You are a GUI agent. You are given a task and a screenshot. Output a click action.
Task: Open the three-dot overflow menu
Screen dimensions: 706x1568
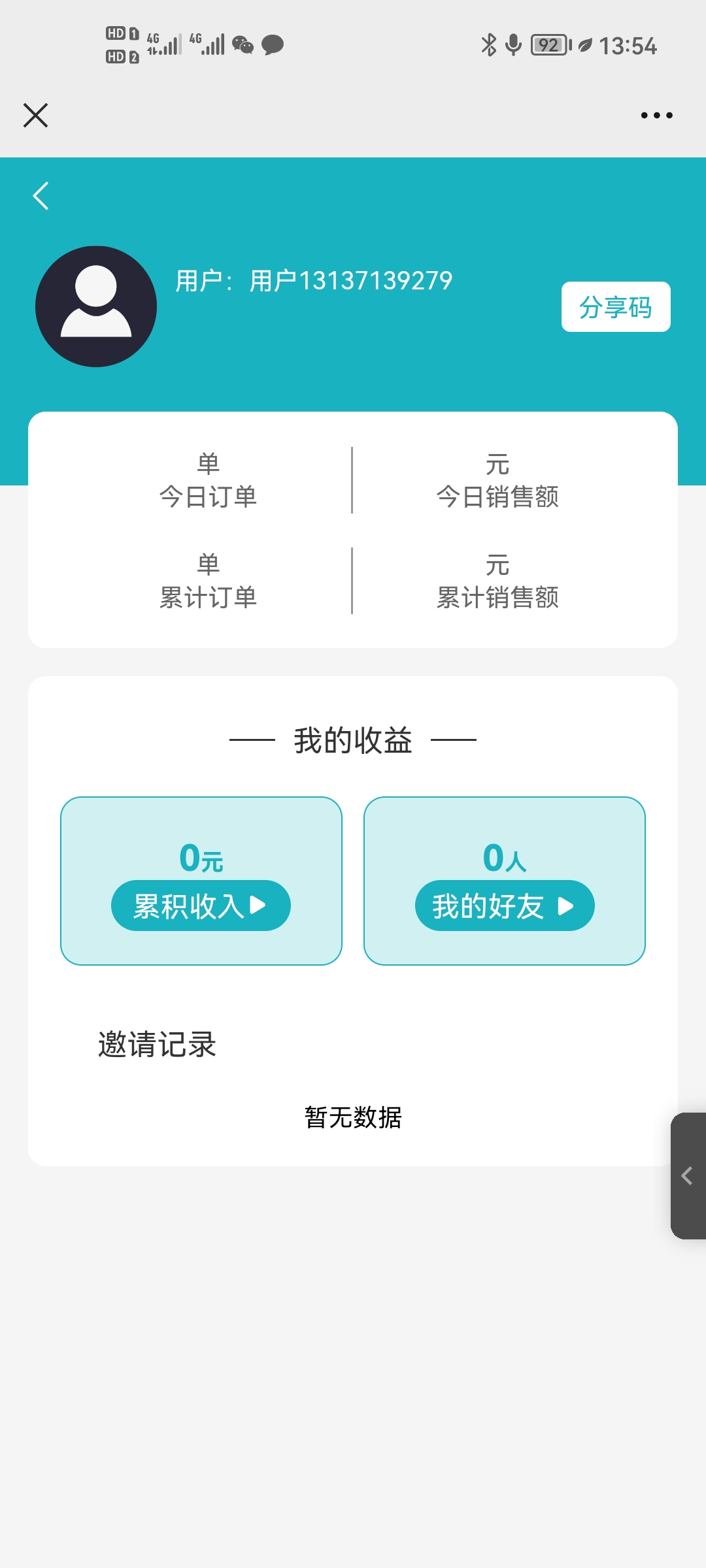pos(656,115)
